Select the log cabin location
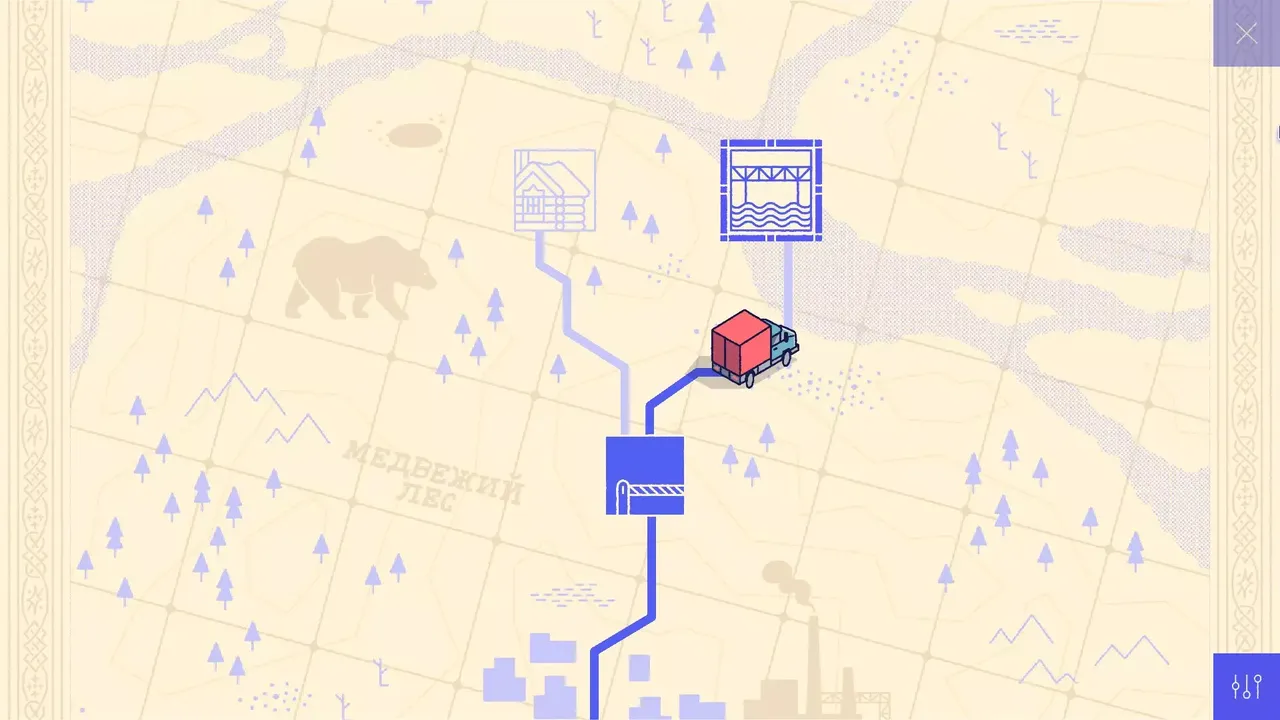 [555, 190]
